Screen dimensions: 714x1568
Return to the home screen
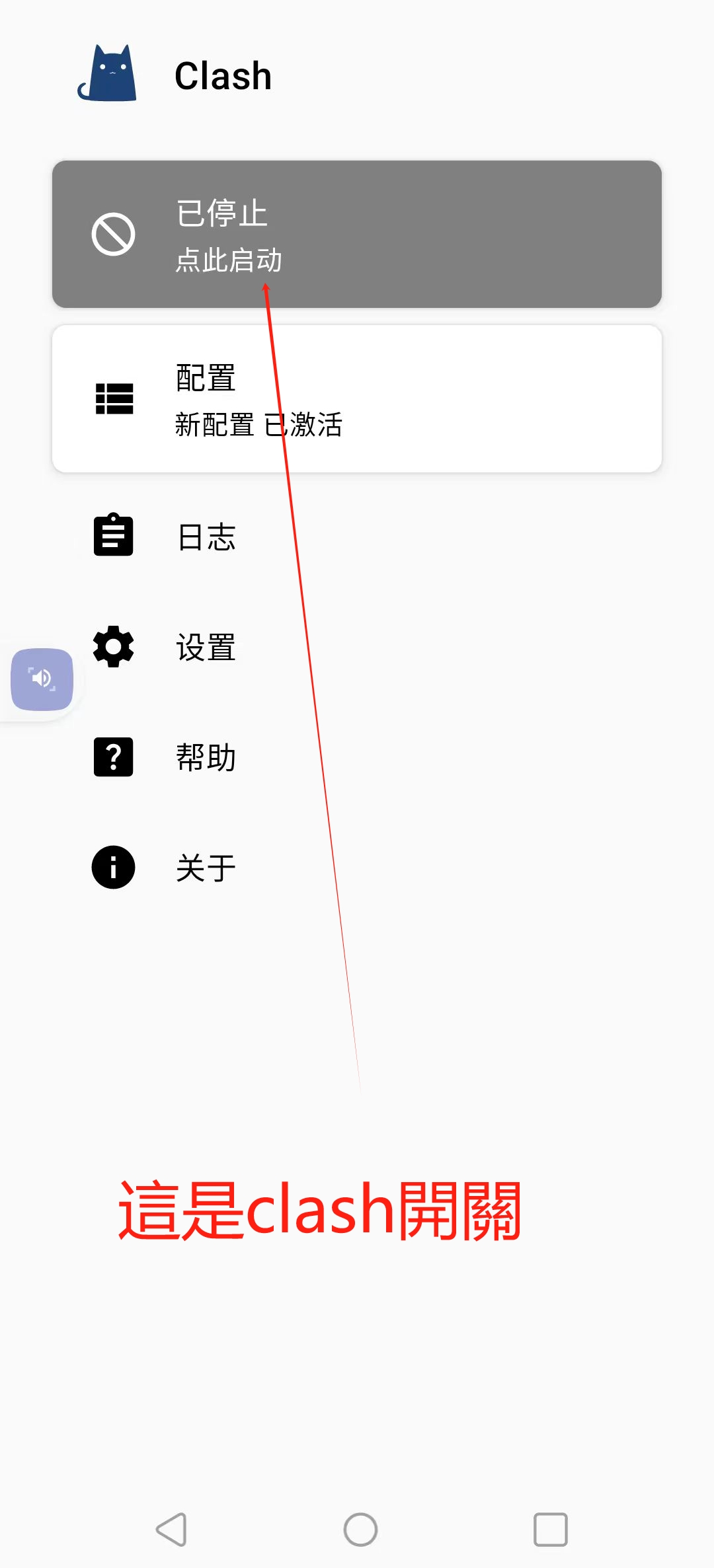click(360, 1529)
